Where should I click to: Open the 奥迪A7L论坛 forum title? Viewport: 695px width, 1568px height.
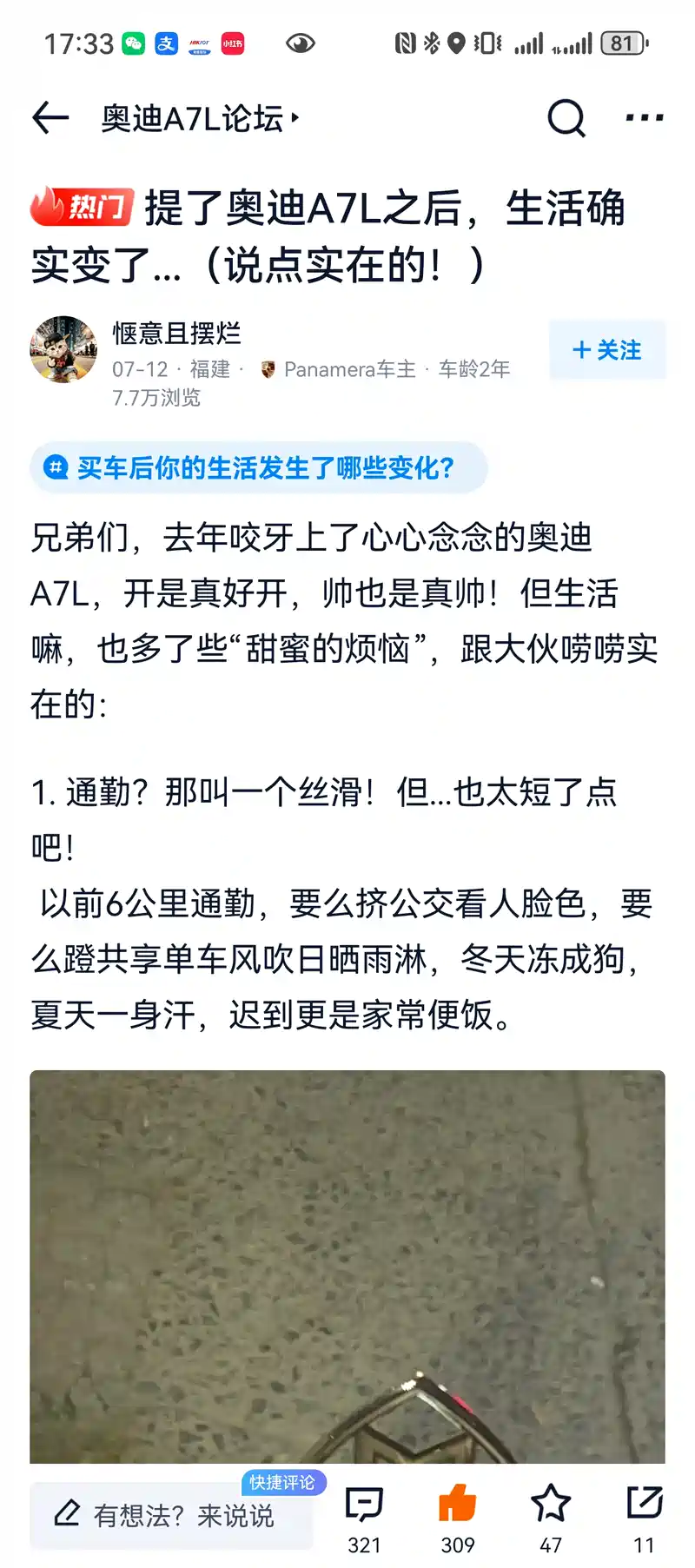click(x=201, y=118)
